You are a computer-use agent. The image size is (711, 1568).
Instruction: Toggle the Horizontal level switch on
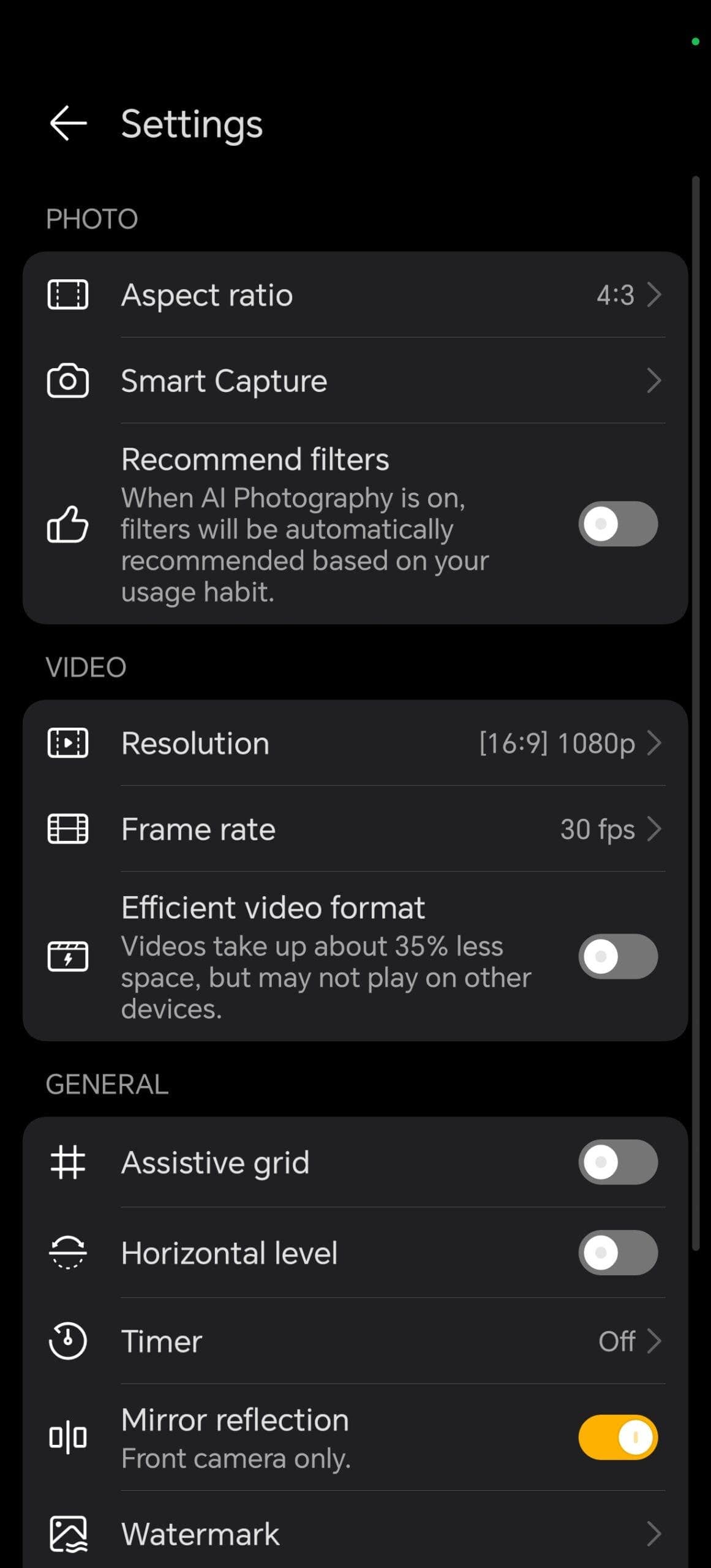[x=618, y=1253]
